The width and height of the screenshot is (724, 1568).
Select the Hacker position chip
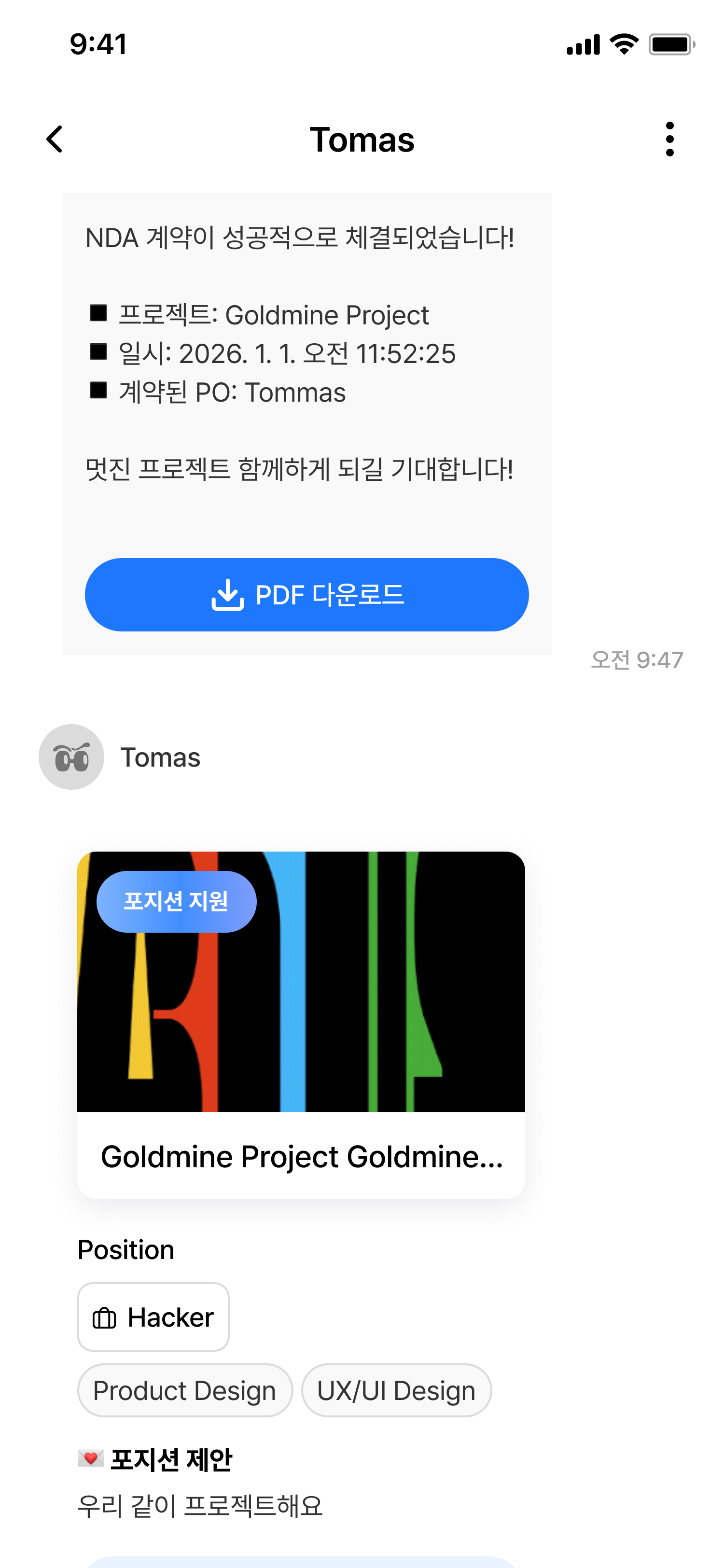point(153,1317)
